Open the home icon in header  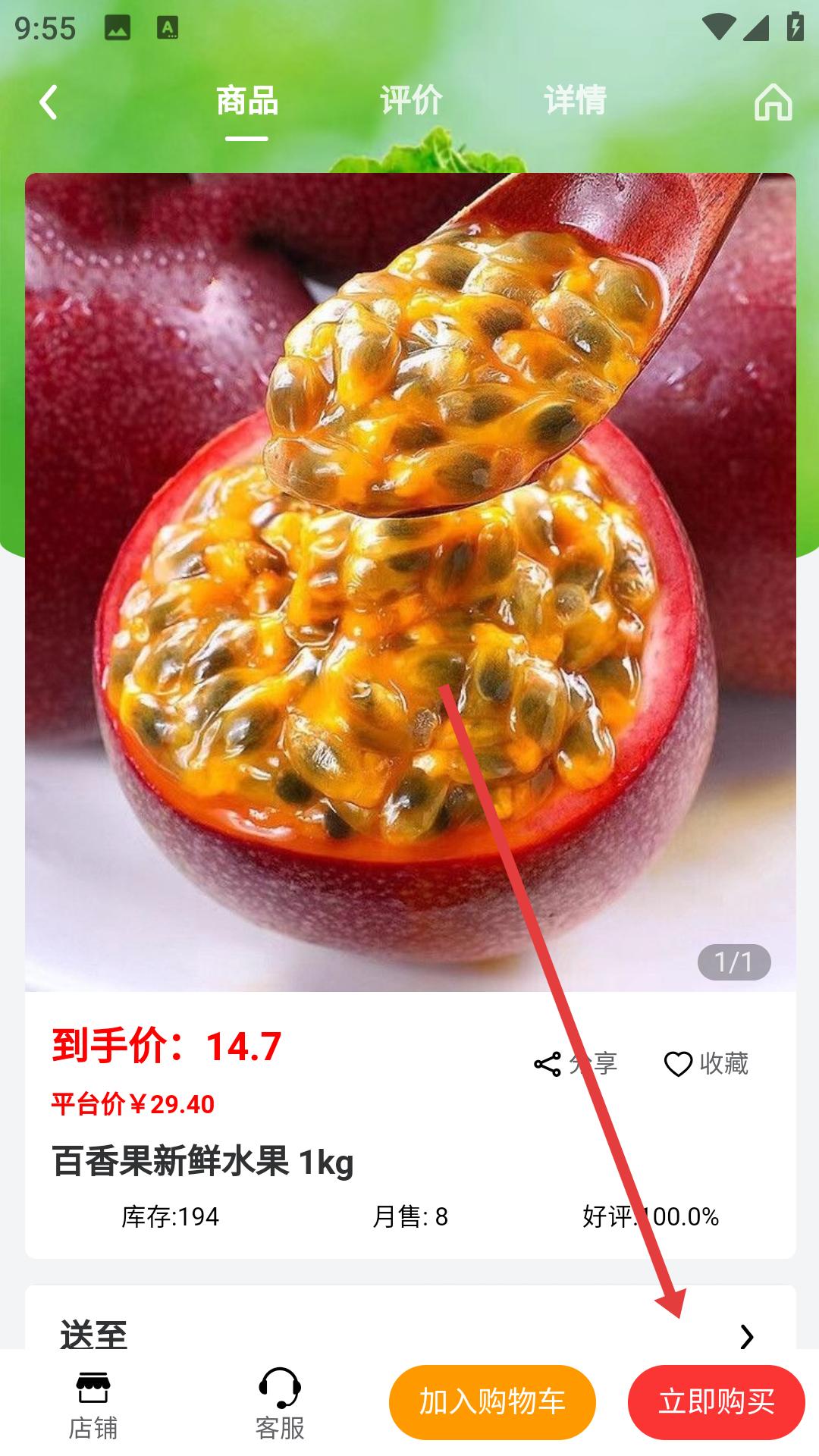tap(773, 102)
